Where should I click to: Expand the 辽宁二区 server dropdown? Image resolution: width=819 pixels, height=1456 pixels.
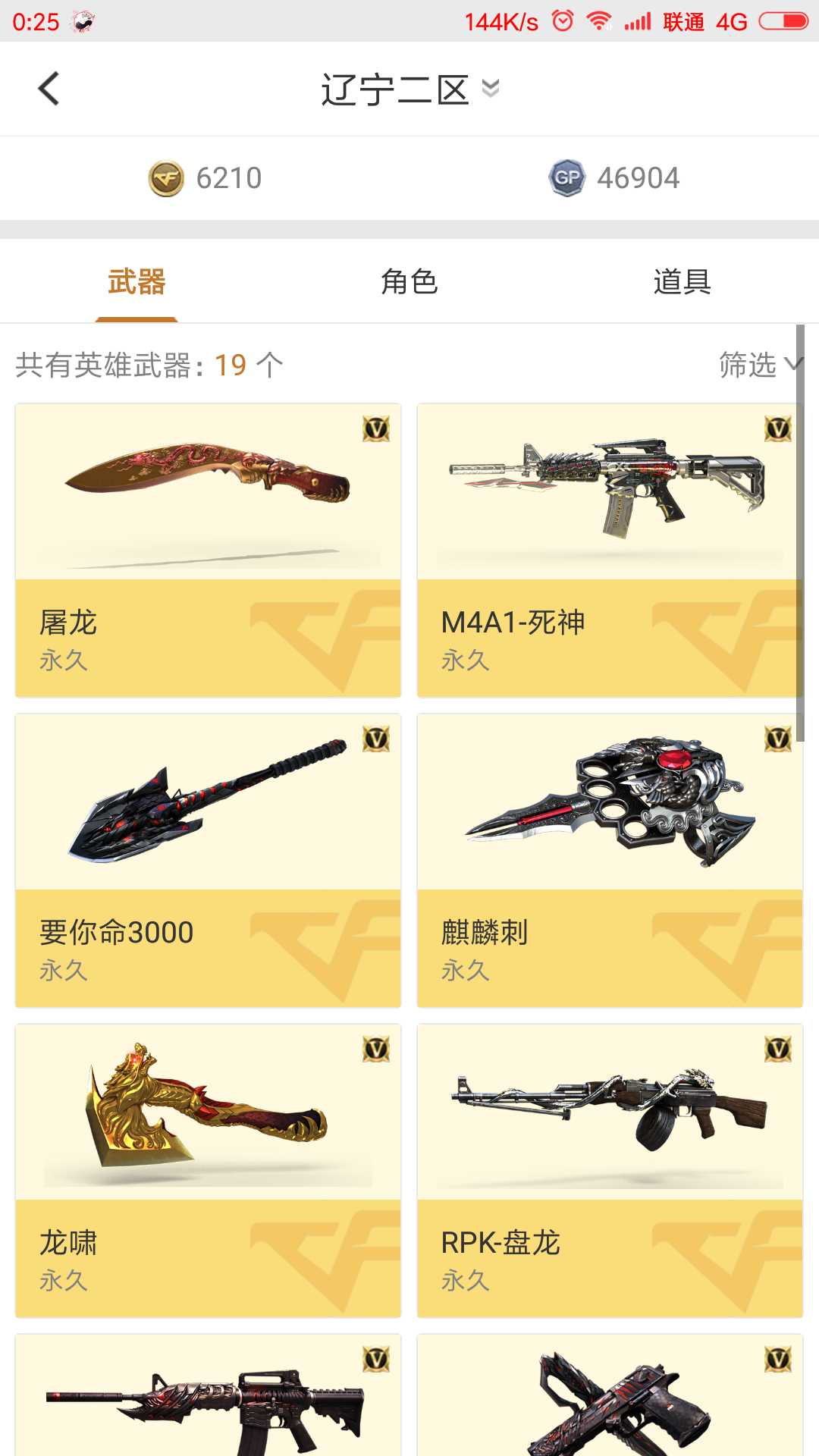[409, 89]
